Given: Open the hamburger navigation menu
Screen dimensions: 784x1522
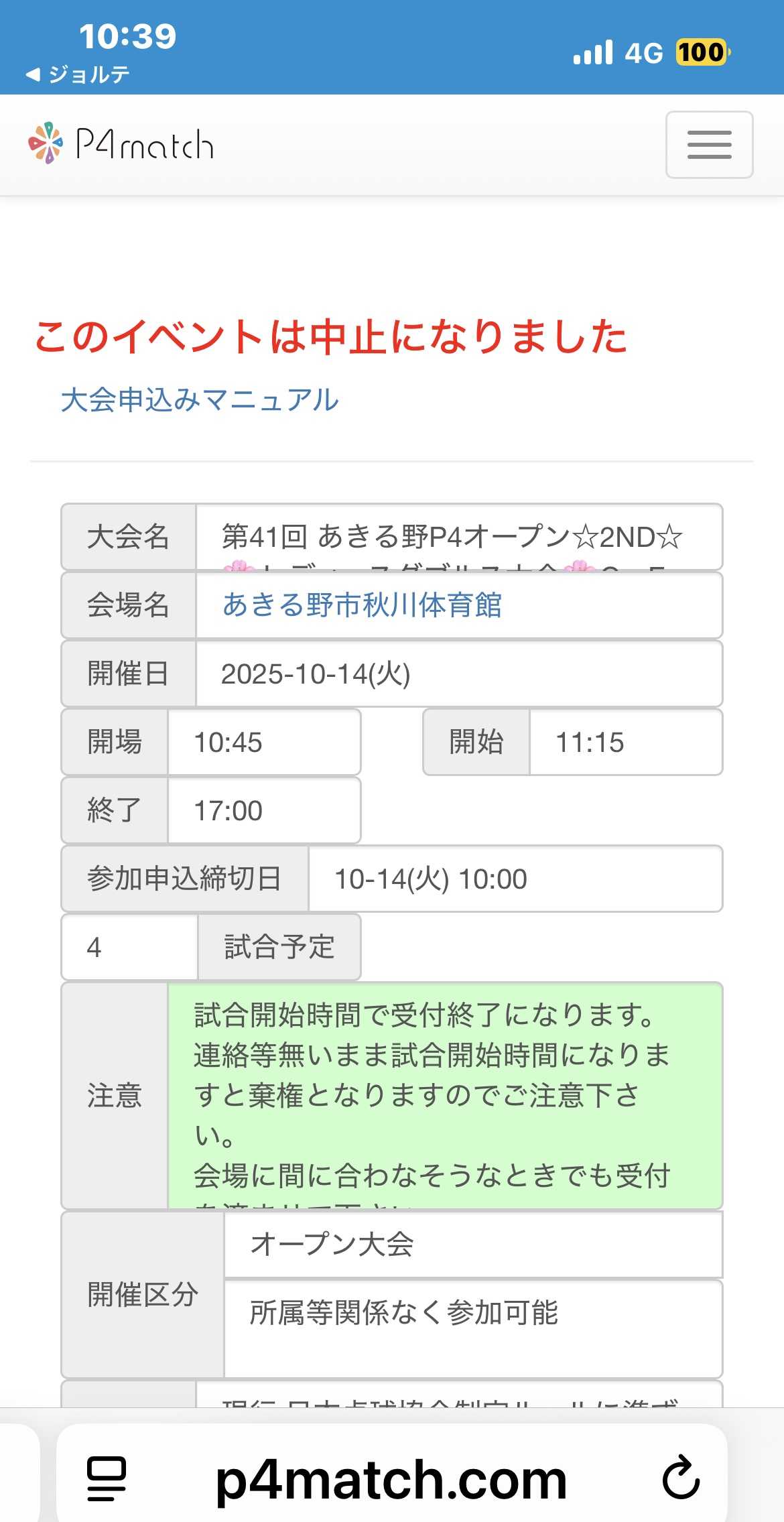Looking at the screenshot, I should pos(709,145).
